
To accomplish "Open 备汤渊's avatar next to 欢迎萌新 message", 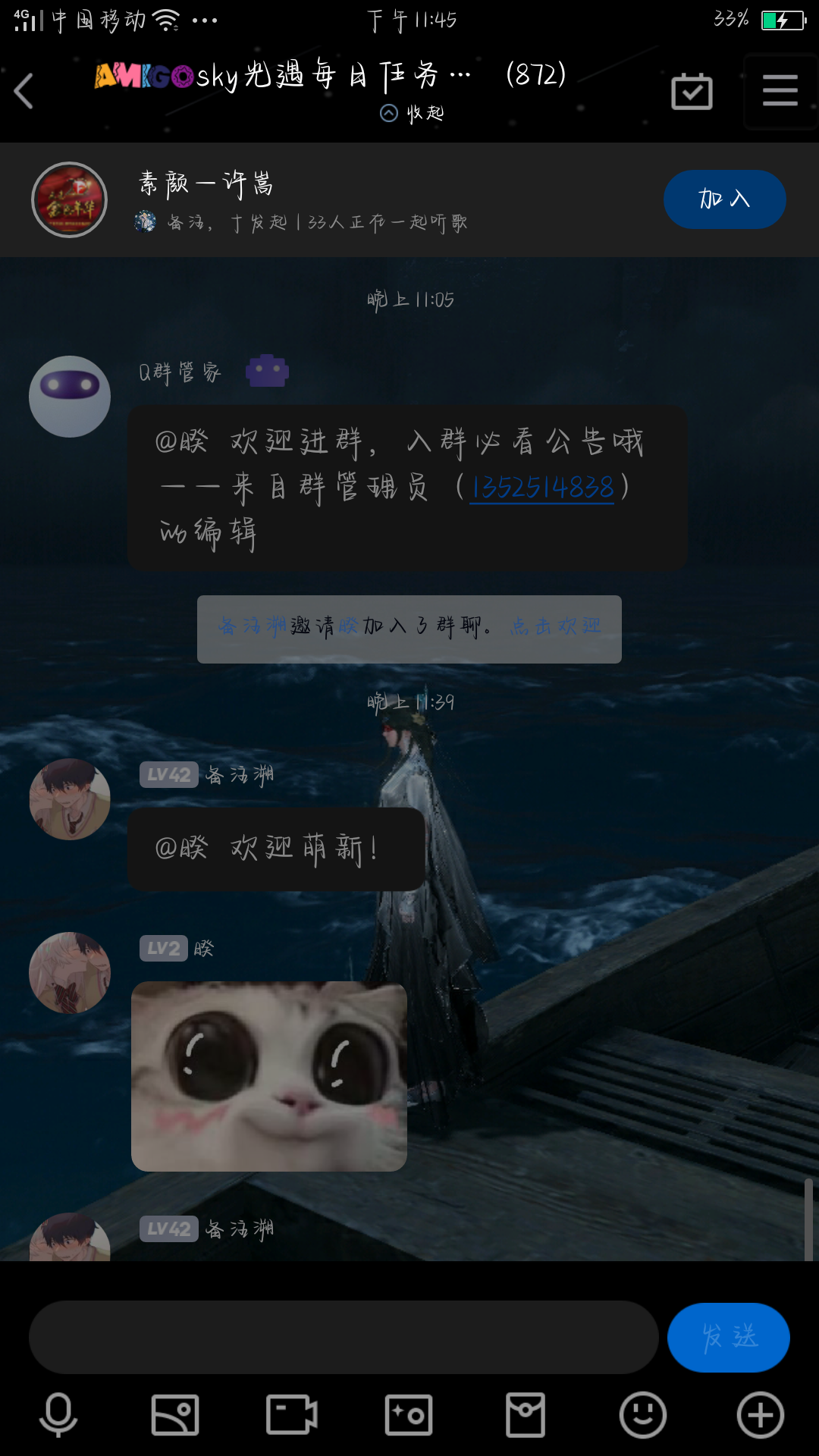I will pyautogui.click(x=70, y=799).
